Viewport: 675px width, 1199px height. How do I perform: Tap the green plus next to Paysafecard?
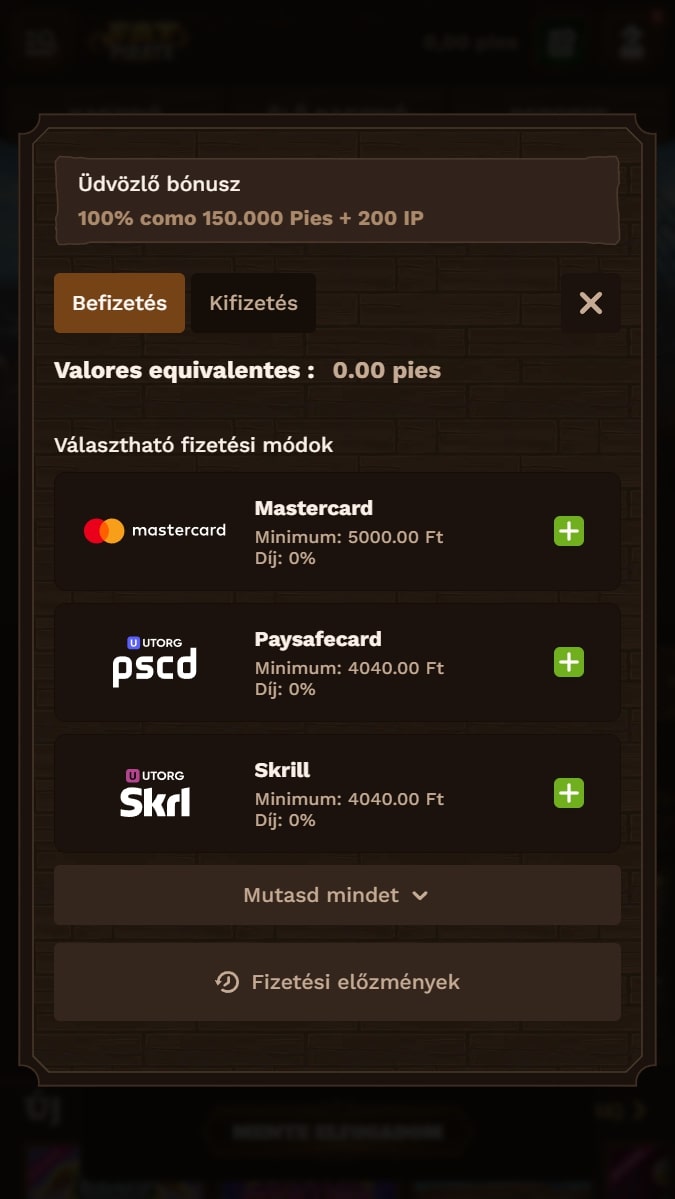568,662
